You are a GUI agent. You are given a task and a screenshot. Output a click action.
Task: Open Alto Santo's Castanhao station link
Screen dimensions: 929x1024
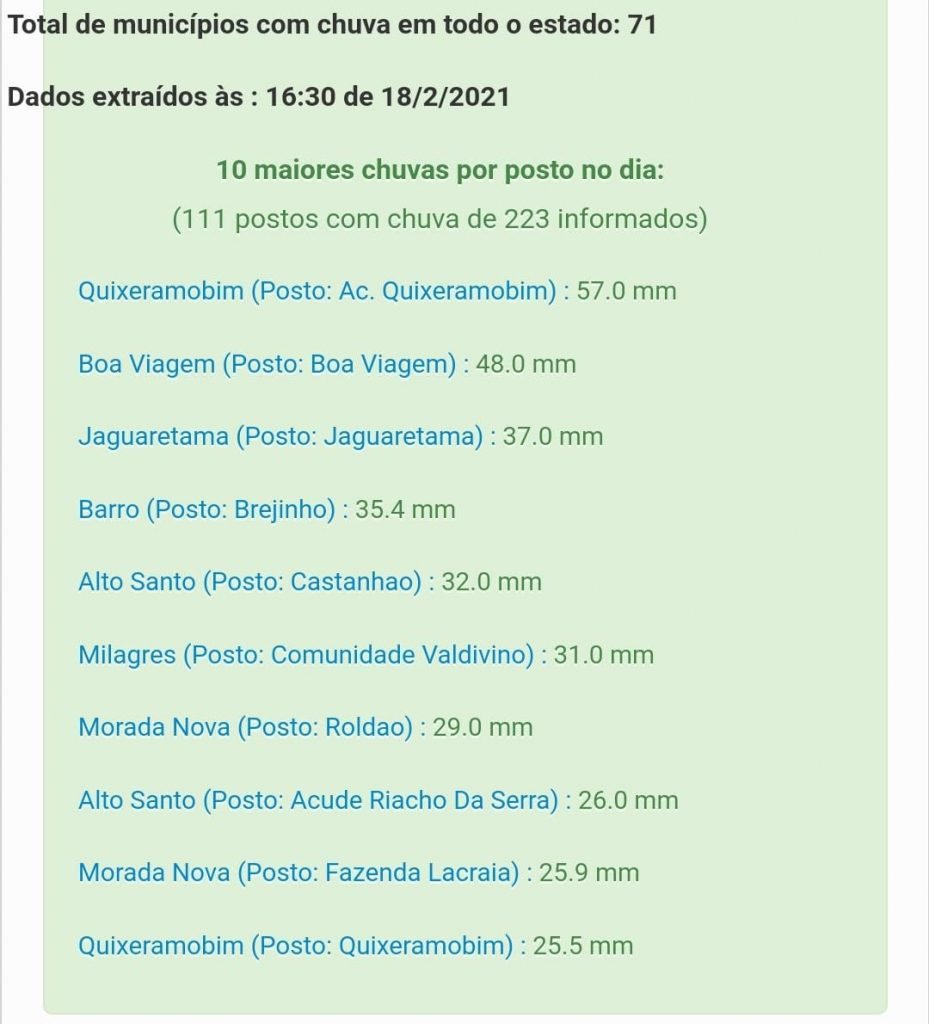click(250, 582)
